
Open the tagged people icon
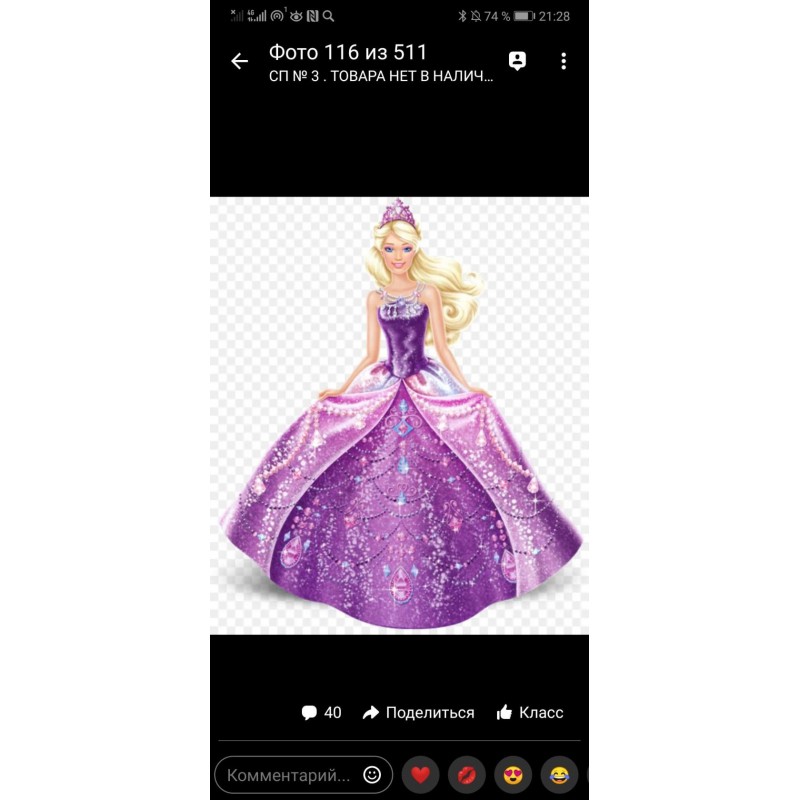tap(517, 61)
